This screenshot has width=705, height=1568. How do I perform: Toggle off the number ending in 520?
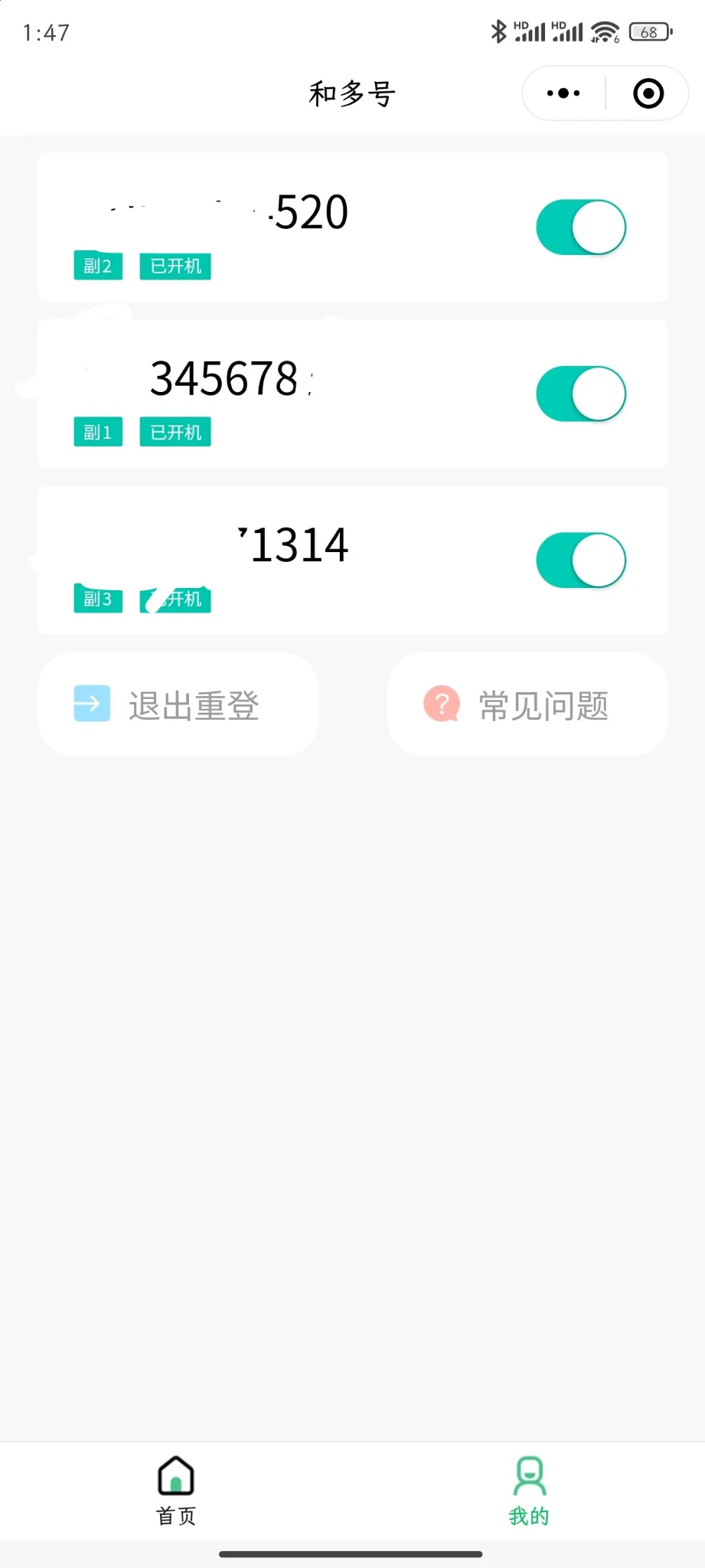tap(581, 227)
